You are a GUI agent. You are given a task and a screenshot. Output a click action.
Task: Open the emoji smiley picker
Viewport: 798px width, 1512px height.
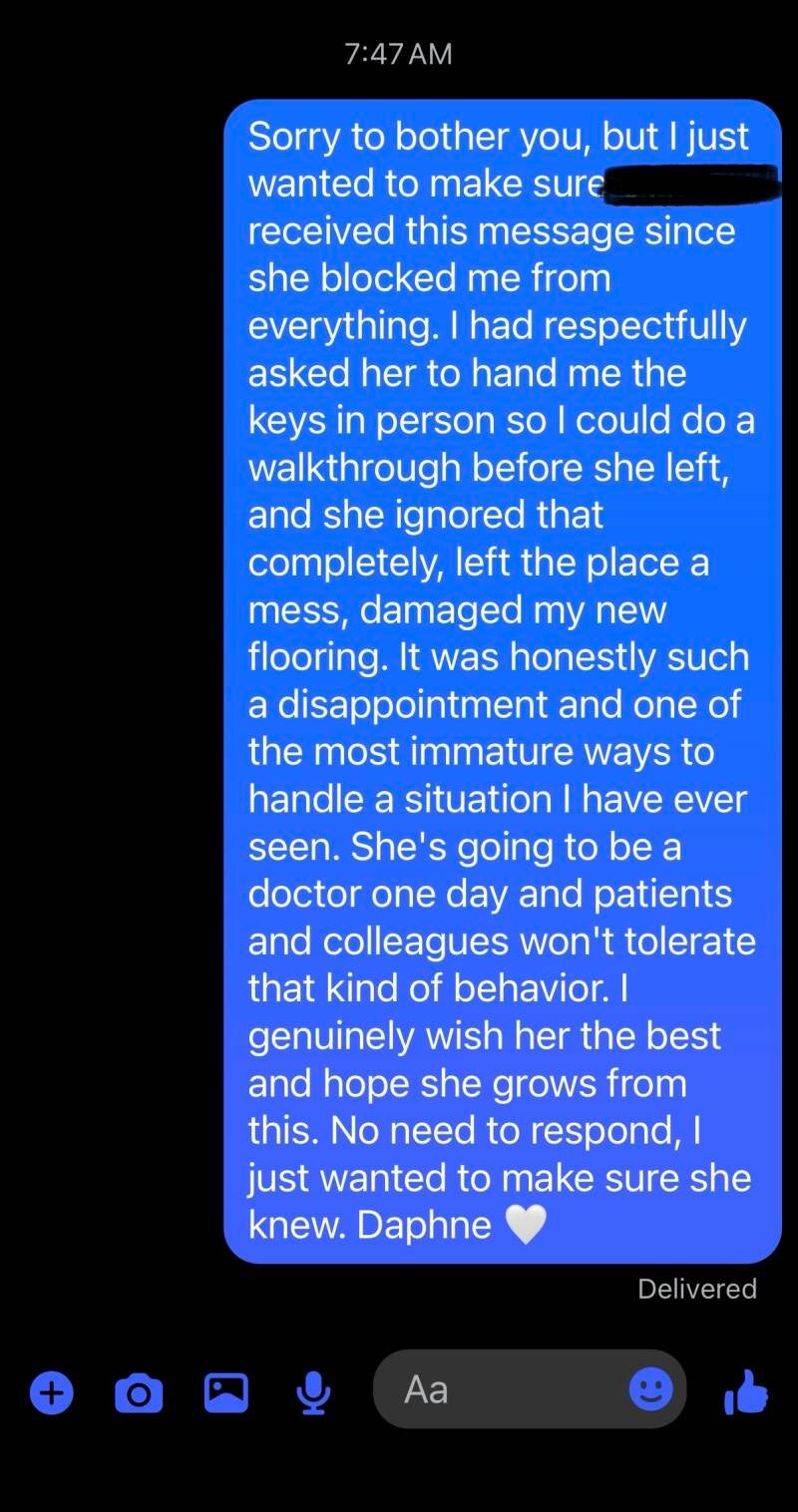tap(650, 1389)
